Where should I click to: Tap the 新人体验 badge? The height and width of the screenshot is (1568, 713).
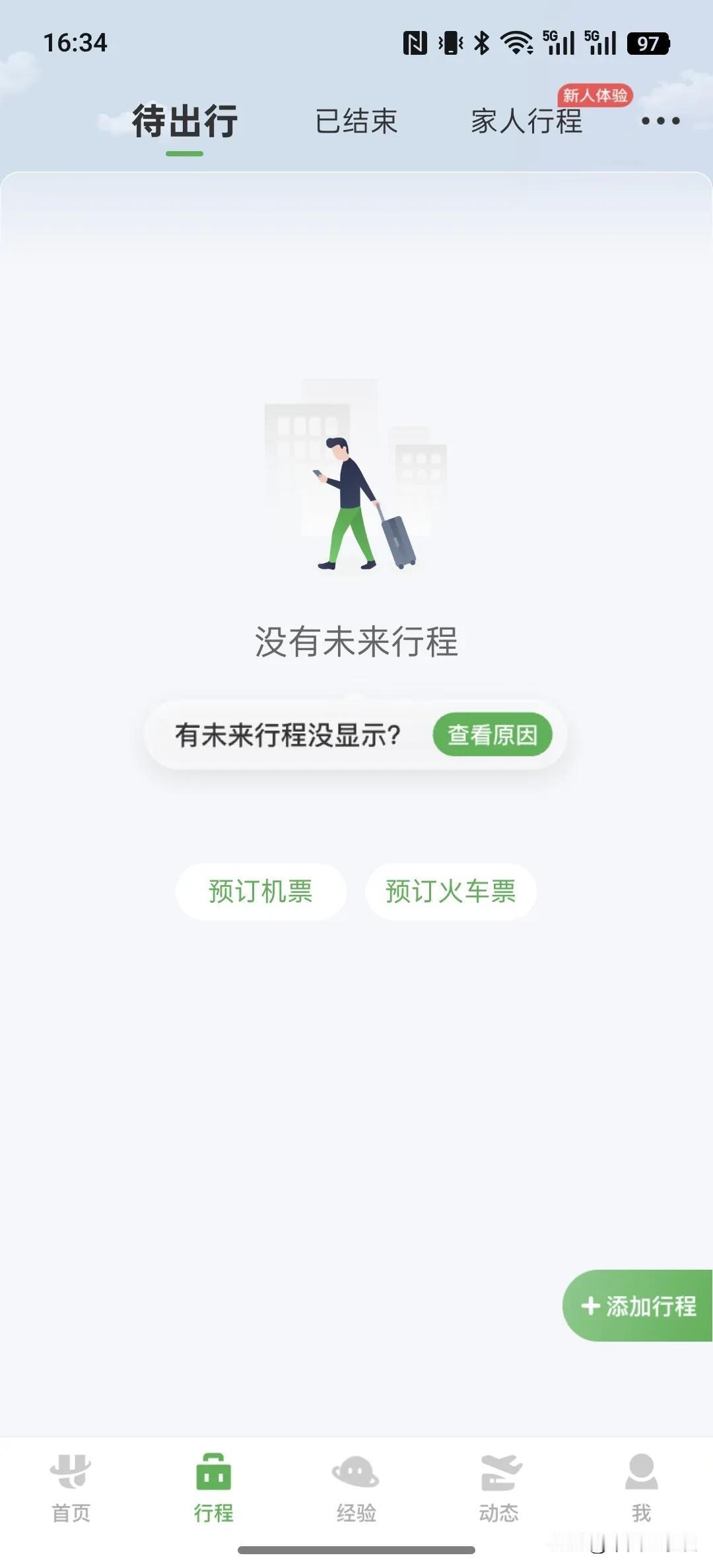(596, 94)
